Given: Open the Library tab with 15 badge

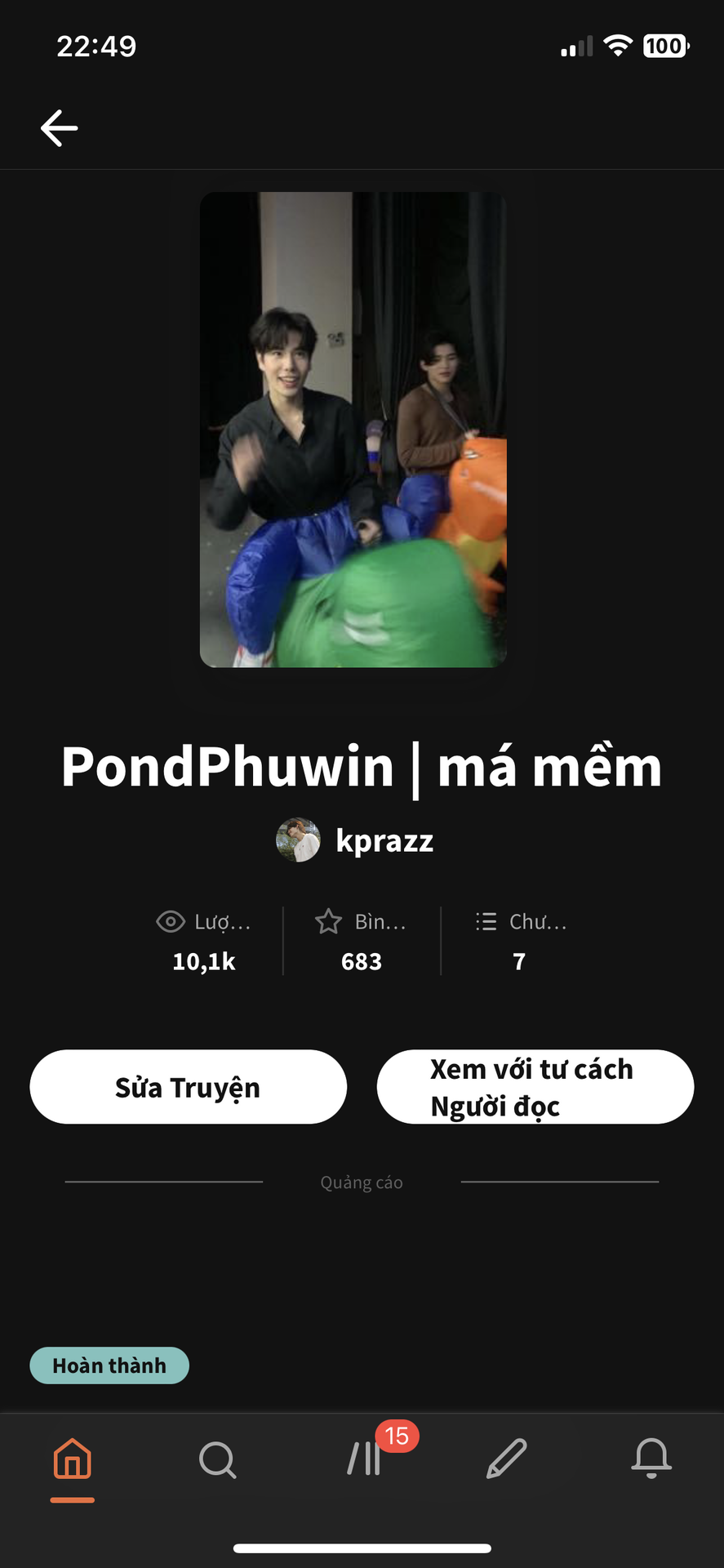Looking at the screenshot, I should click(364, 1459).
